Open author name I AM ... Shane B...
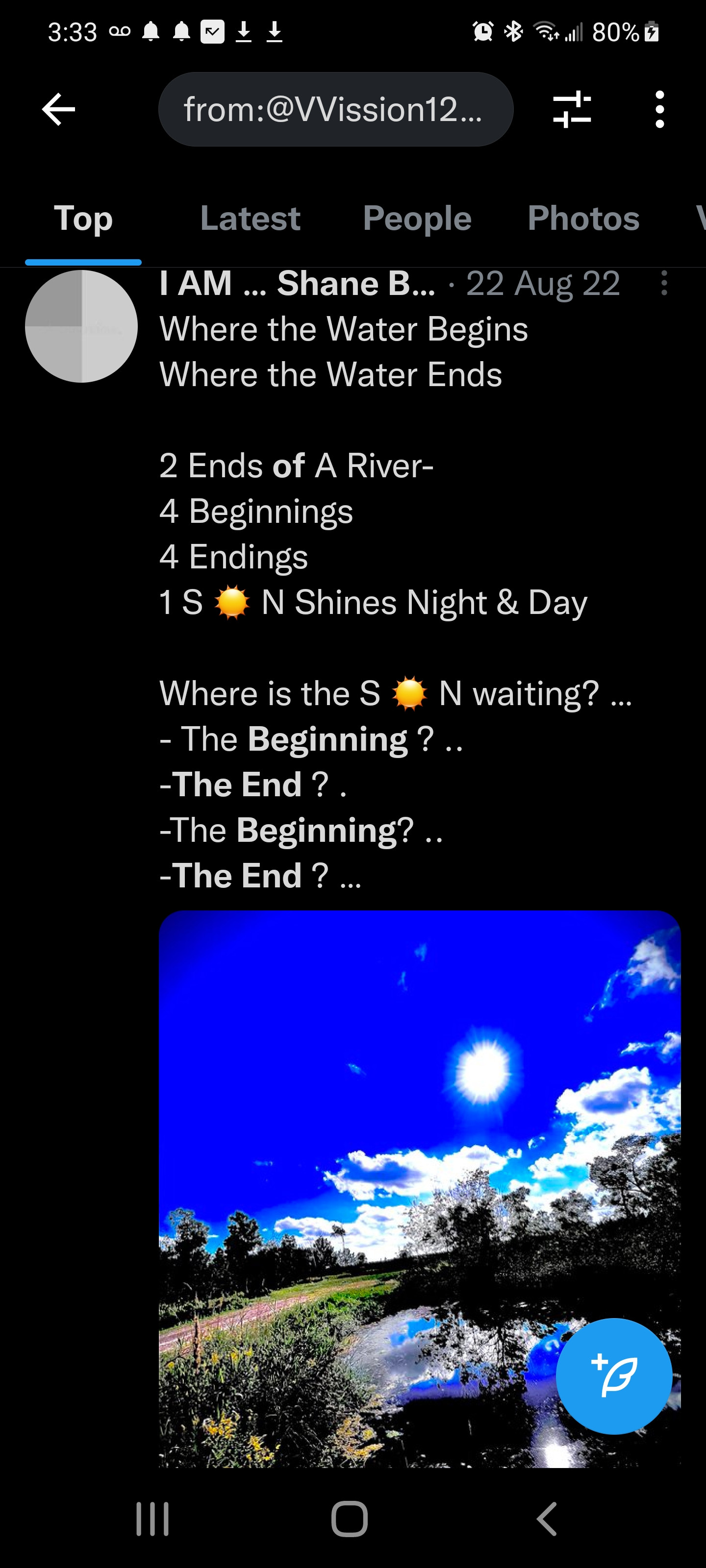 click(297, 284)
